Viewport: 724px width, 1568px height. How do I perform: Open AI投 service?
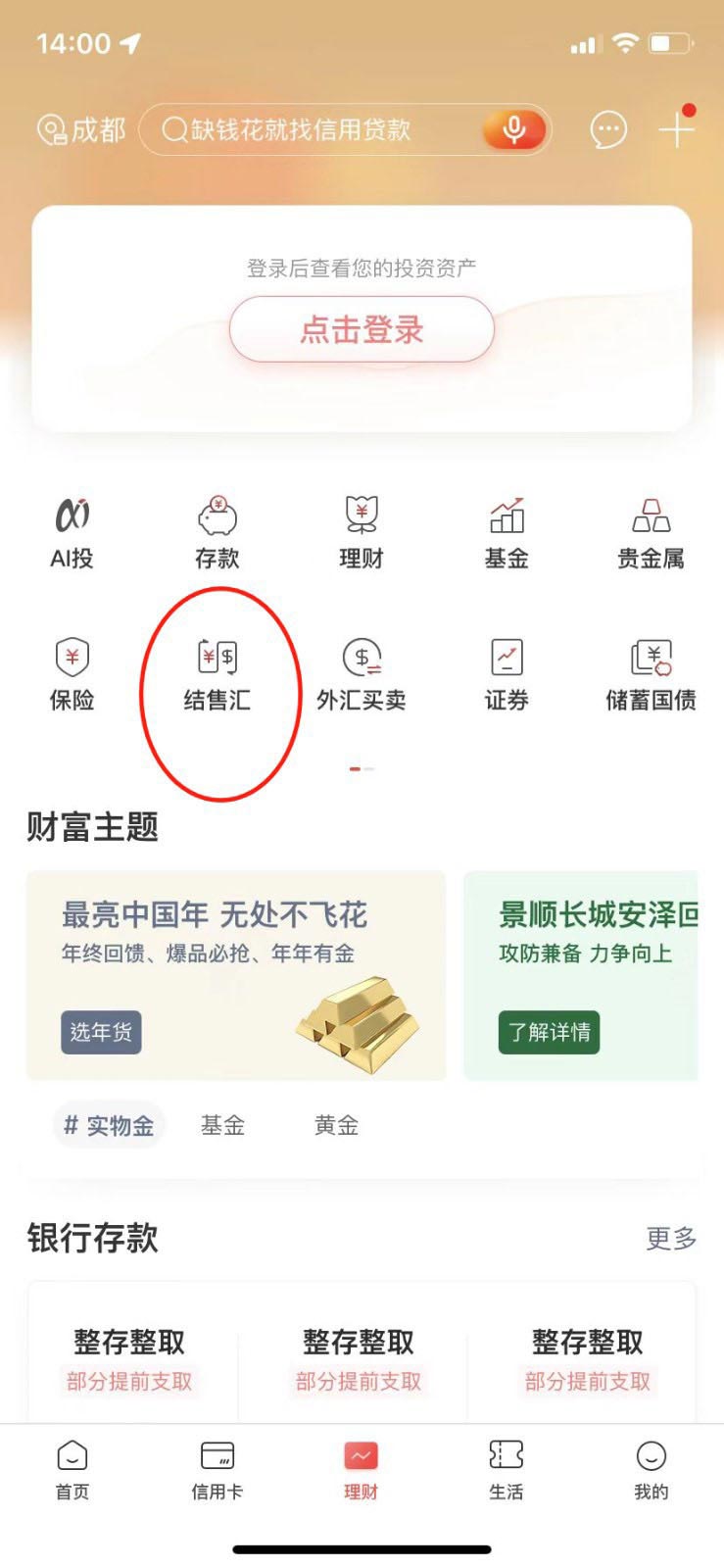[72, 532]
